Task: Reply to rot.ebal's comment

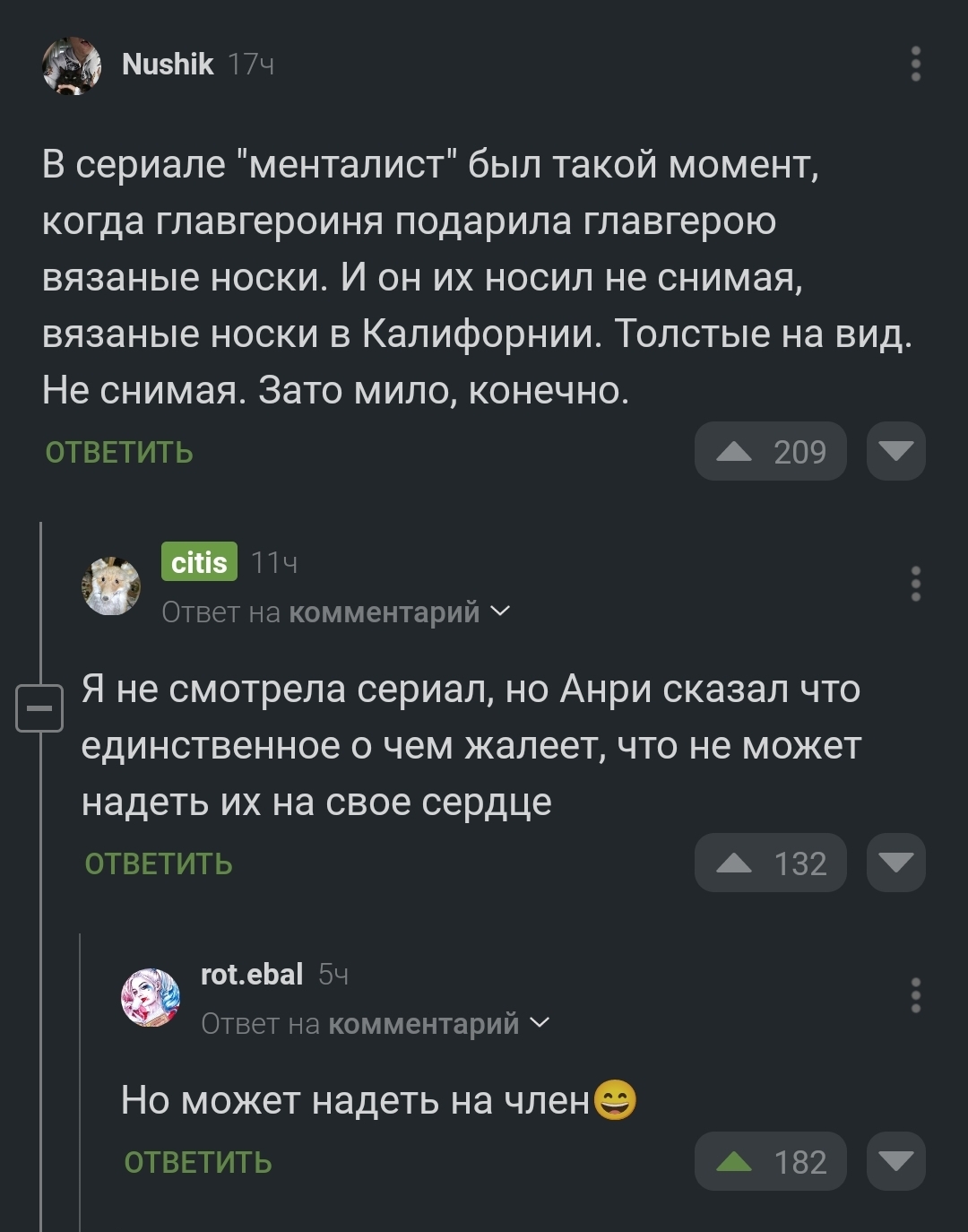Action: coord(198,1162)
